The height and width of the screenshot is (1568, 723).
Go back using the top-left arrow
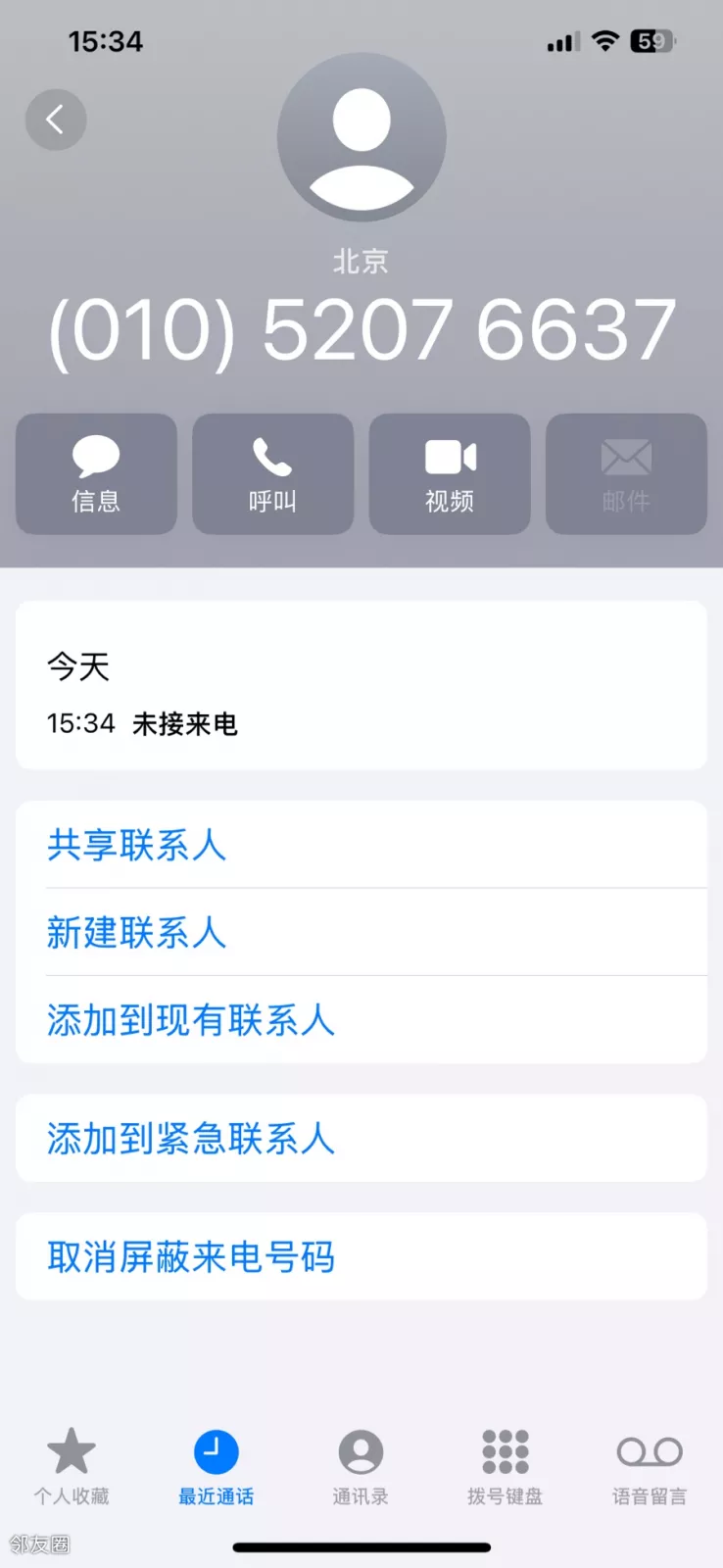[56, 120]
